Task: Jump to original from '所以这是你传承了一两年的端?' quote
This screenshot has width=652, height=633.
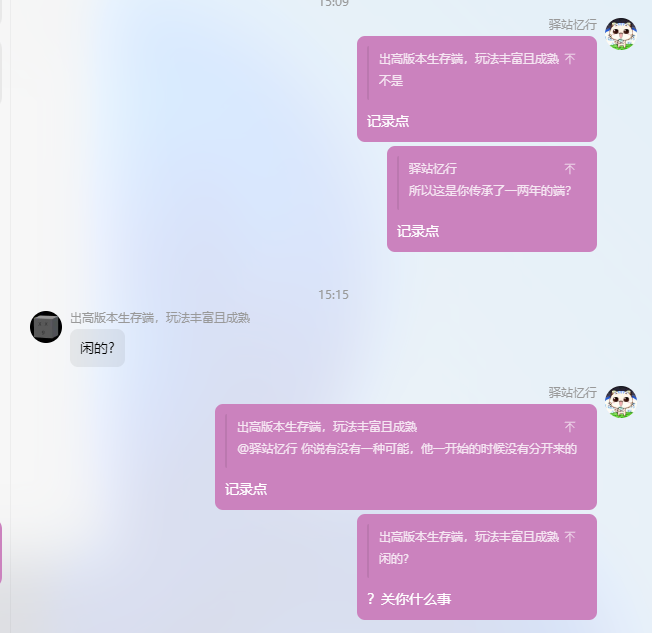Action: 570,169
